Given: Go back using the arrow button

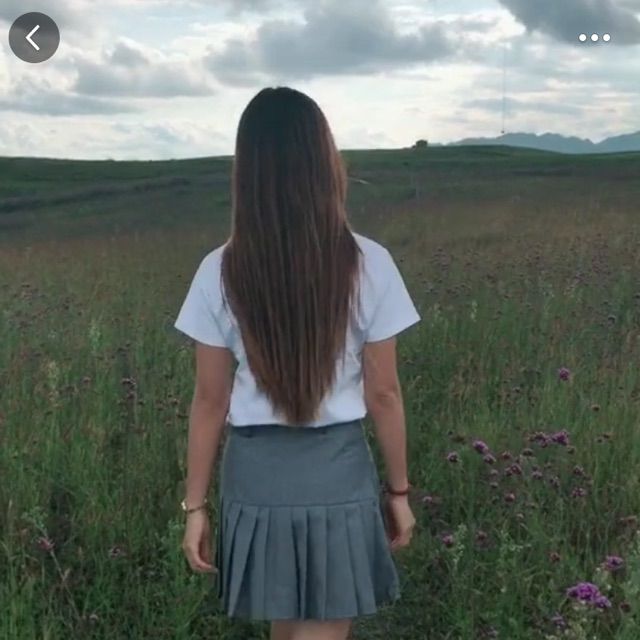Looking at the screenshot, I should point(34,38).
